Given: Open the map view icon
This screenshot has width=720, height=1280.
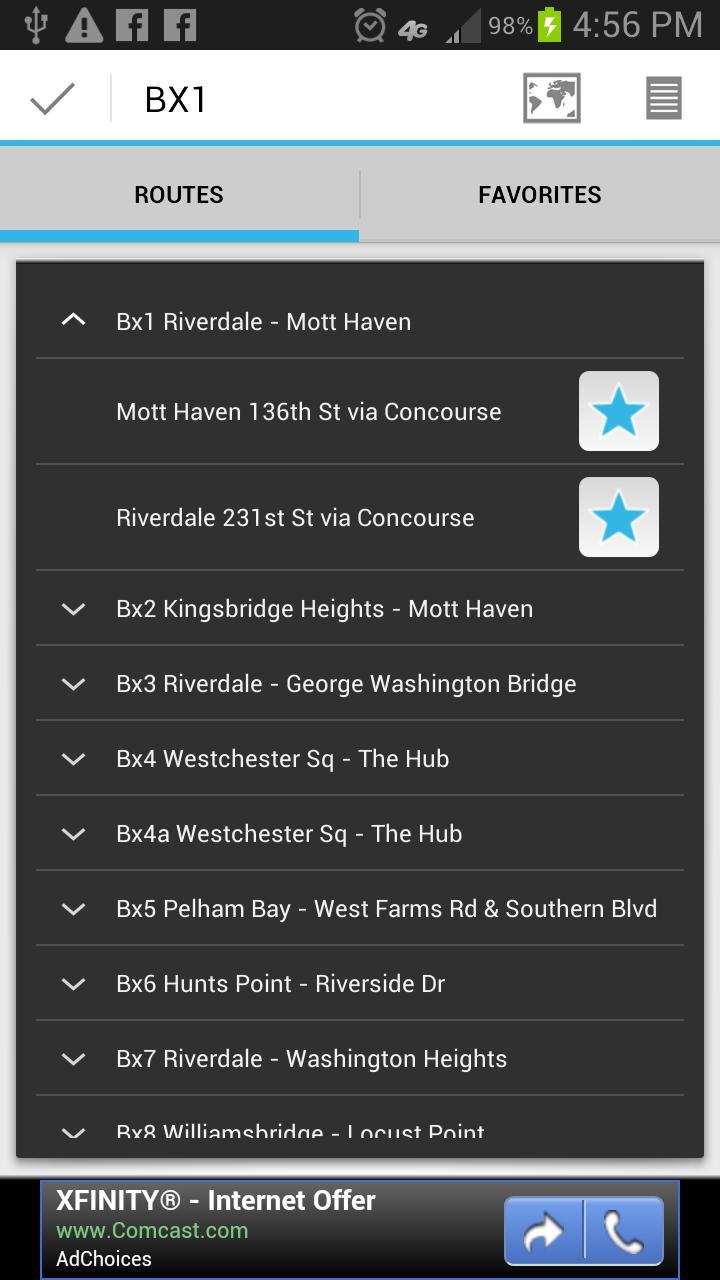Looking at the screenshot, I should click(x=551, y=99).
